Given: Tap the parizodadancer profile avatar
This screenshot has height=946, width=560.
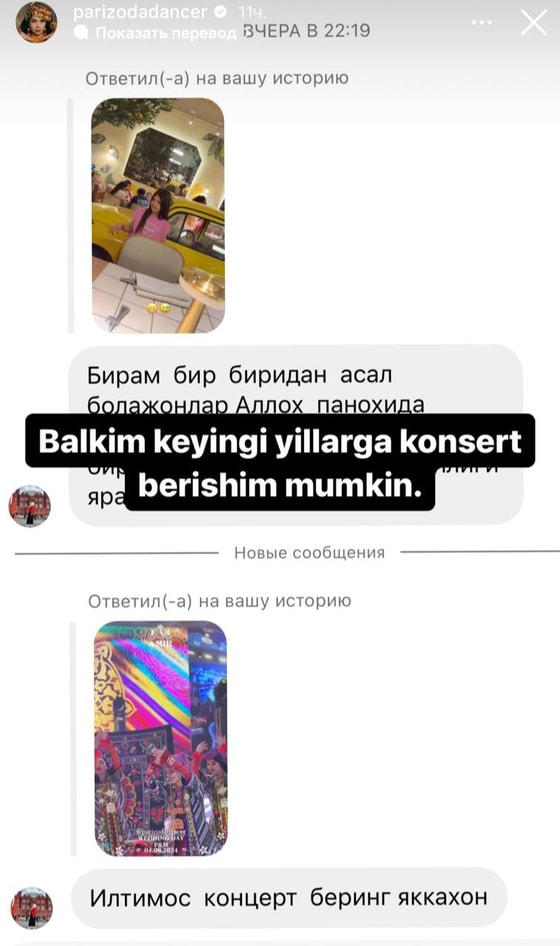Looking at the screenshot, I should click(x=36, y=22).
